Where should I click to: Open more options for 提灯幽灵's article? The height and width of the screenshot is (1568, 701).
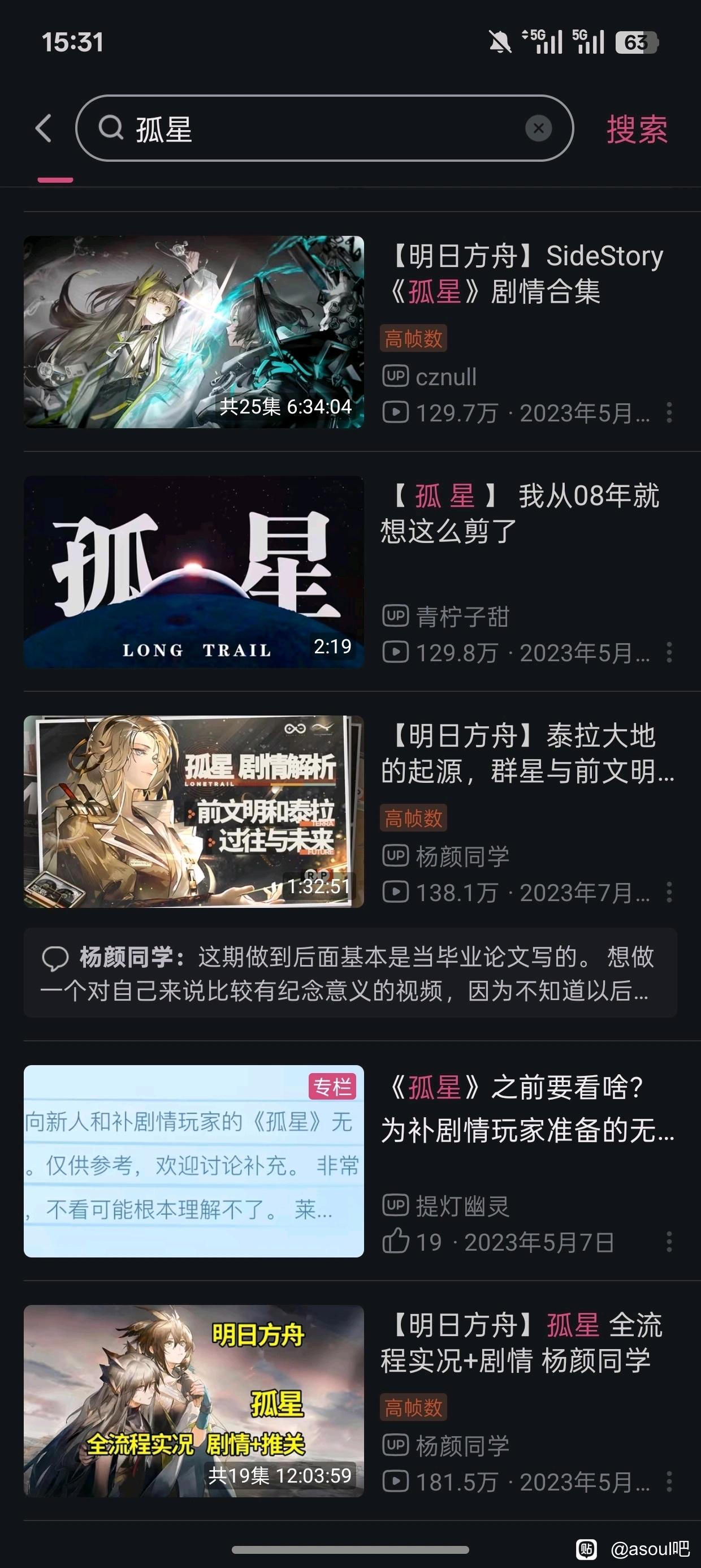669,1242
